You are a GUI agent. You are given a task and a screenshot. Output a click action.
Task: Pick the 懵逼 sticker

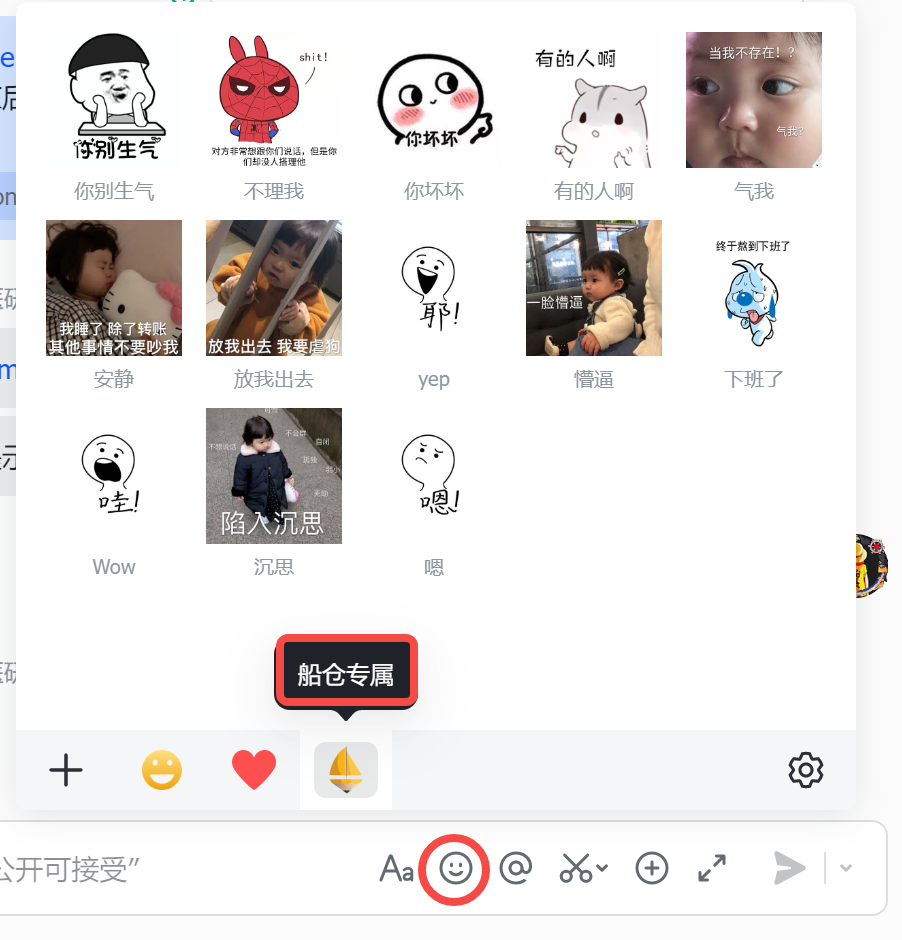[x=594, y=288]
